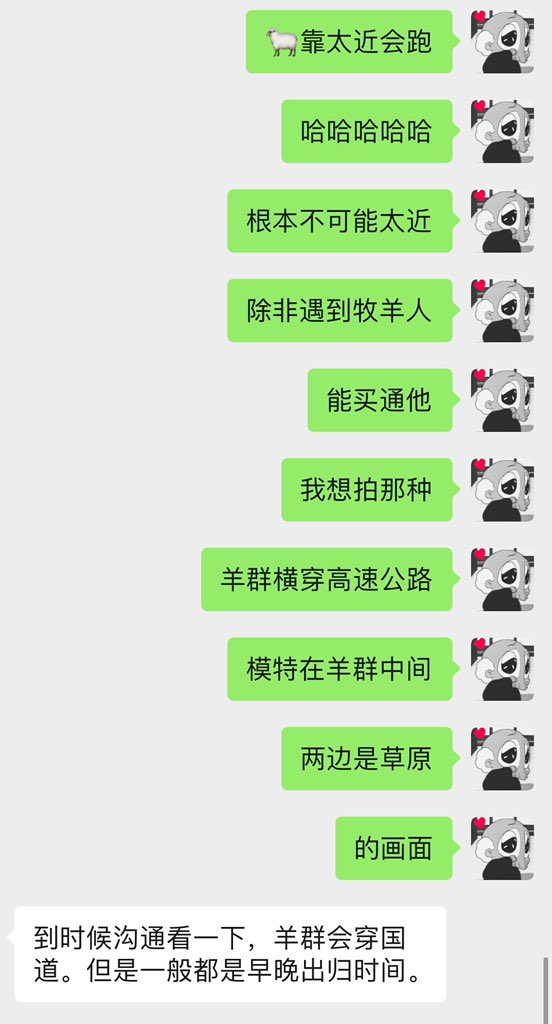Tap avatar beside 羊群横穿高速公路 message
552x1024 pixels.
pos(502,579)
